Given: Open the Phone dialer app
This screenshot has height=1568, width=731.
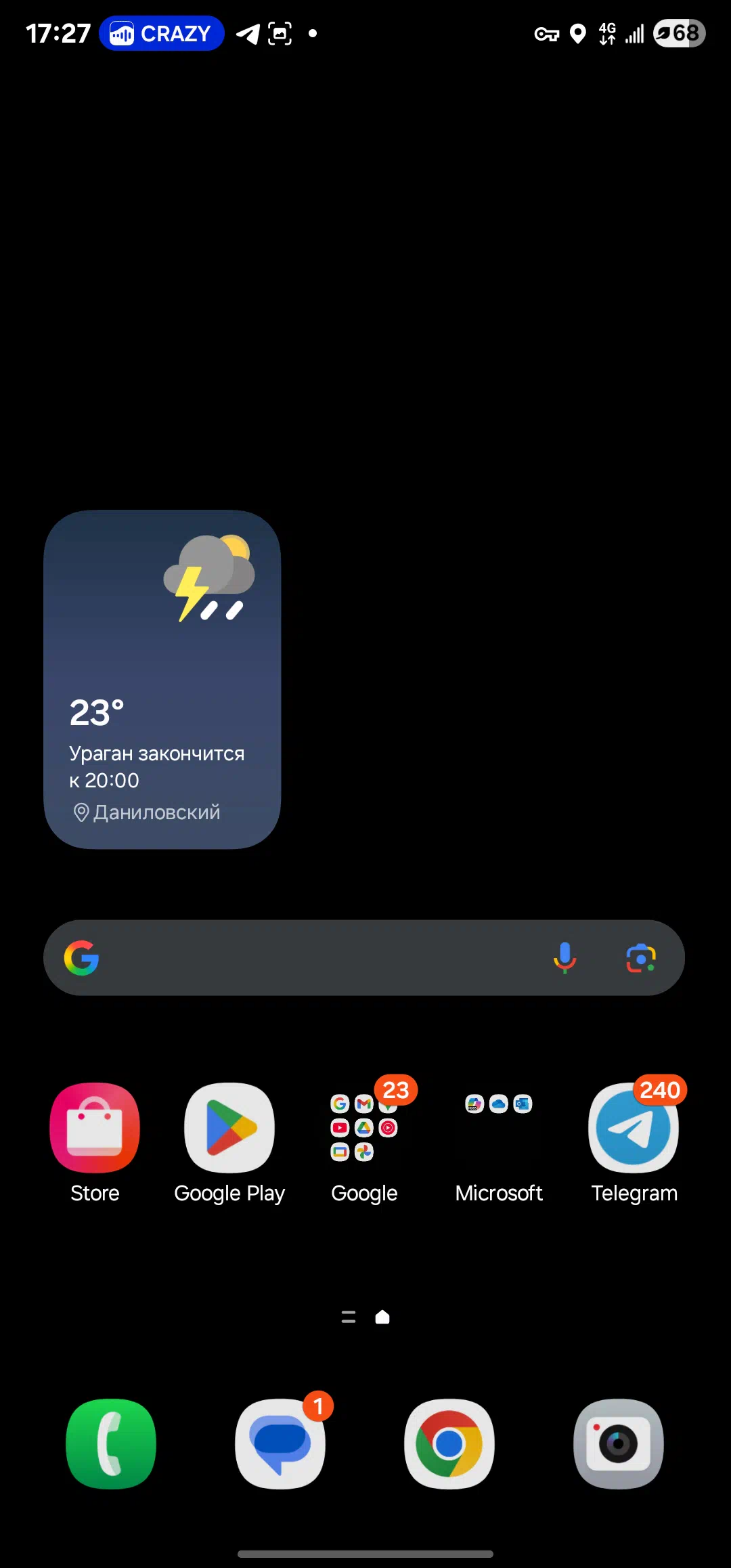Looking at the screenshot, I should pos(111,1443).
